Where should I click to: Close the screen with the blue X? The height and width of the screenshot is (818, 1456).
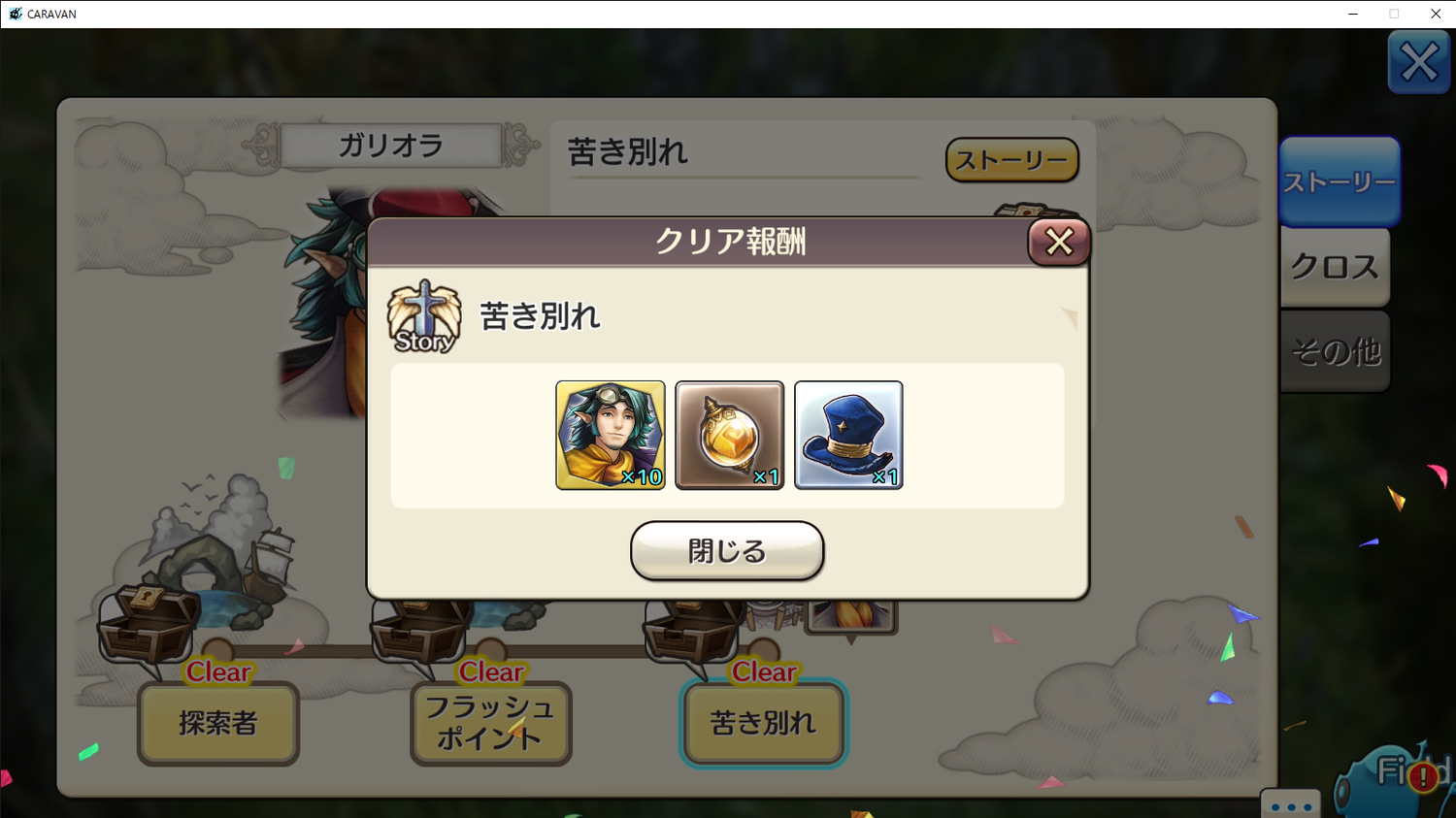(1418, 63)
